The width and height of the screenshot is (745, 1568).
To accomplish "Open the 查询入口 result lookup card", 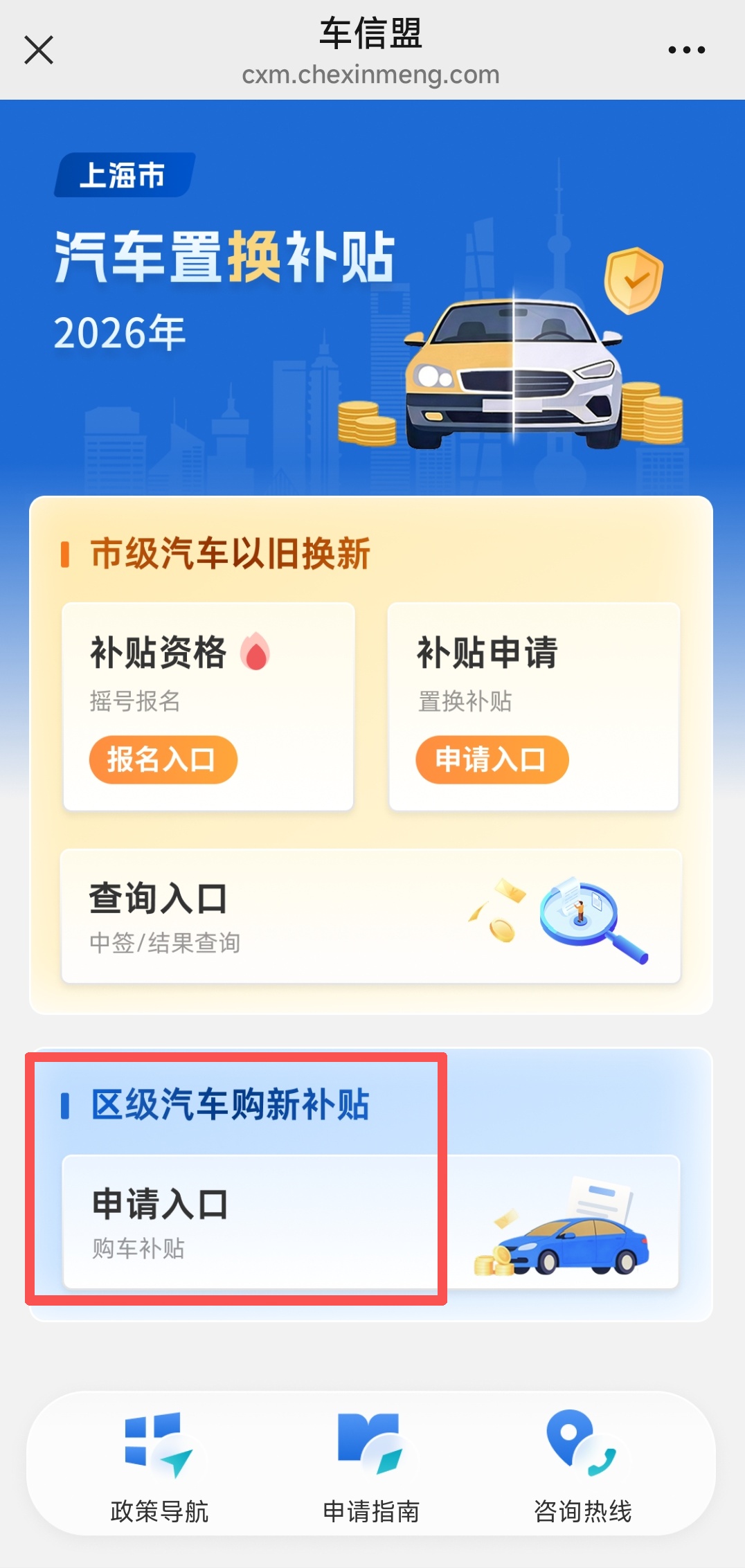I will point(371,916).
